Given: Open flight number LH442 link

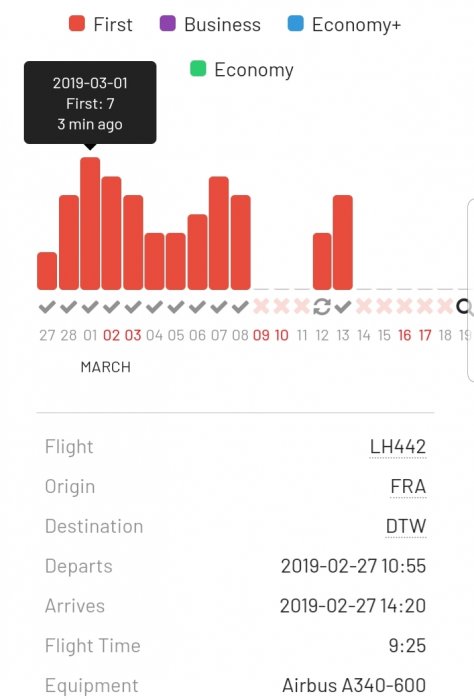Looking at the screenshot, I should [398, 446].
